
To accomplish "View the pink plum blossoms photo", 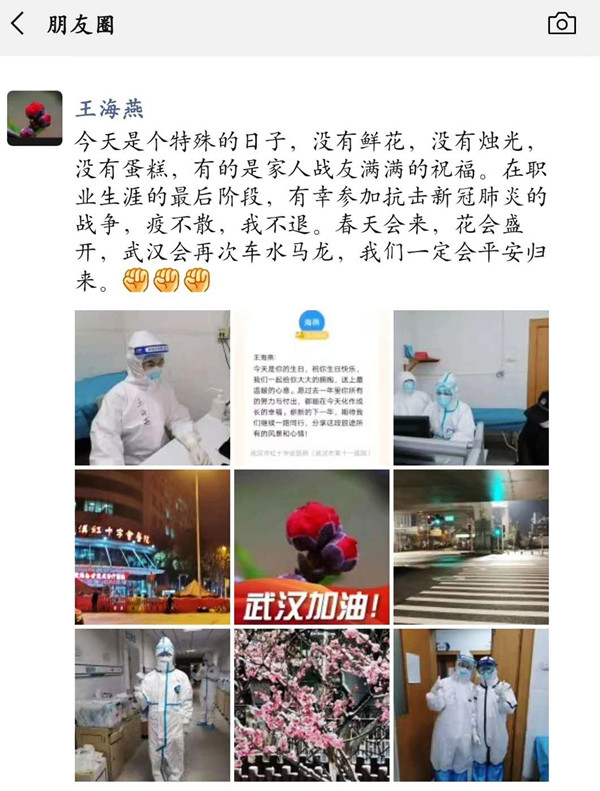I will (311, 705).
